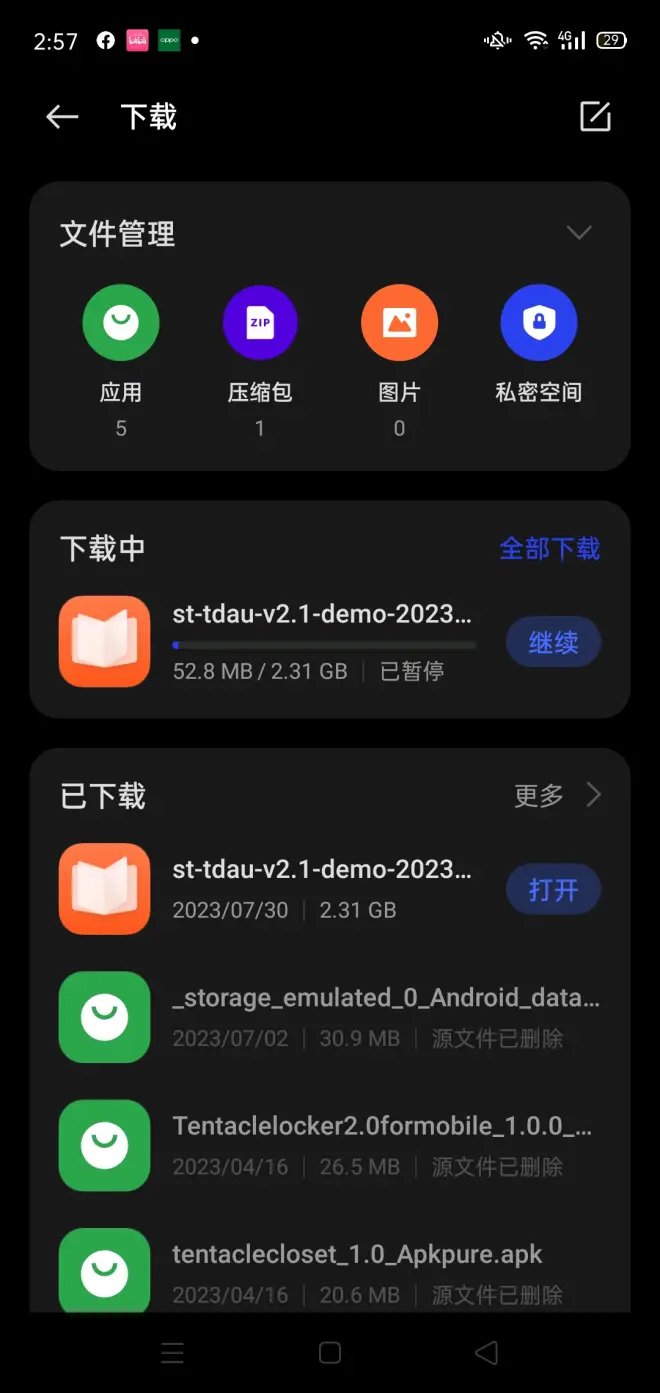This screenshot has width=660, height=1393.
Task: Open recent apps from the navigation bar
Action: tap(173, 1353)
